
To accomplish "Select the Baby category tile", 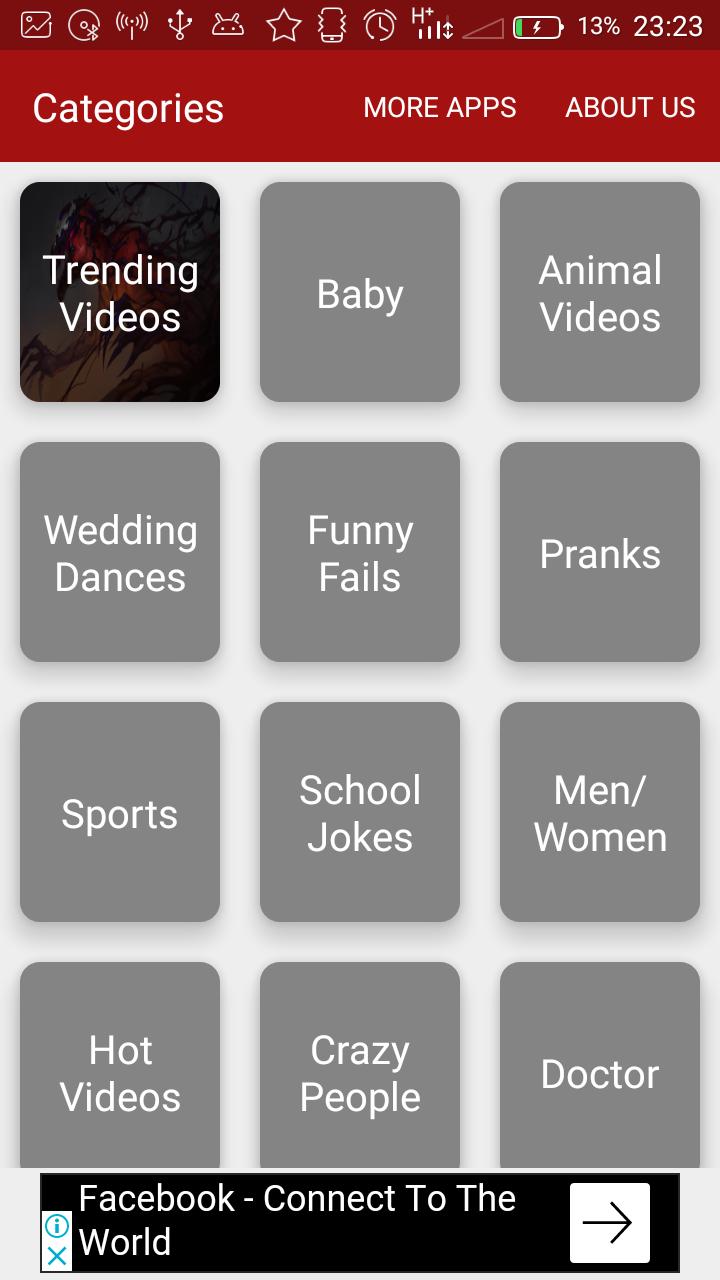I will point(360,292).
